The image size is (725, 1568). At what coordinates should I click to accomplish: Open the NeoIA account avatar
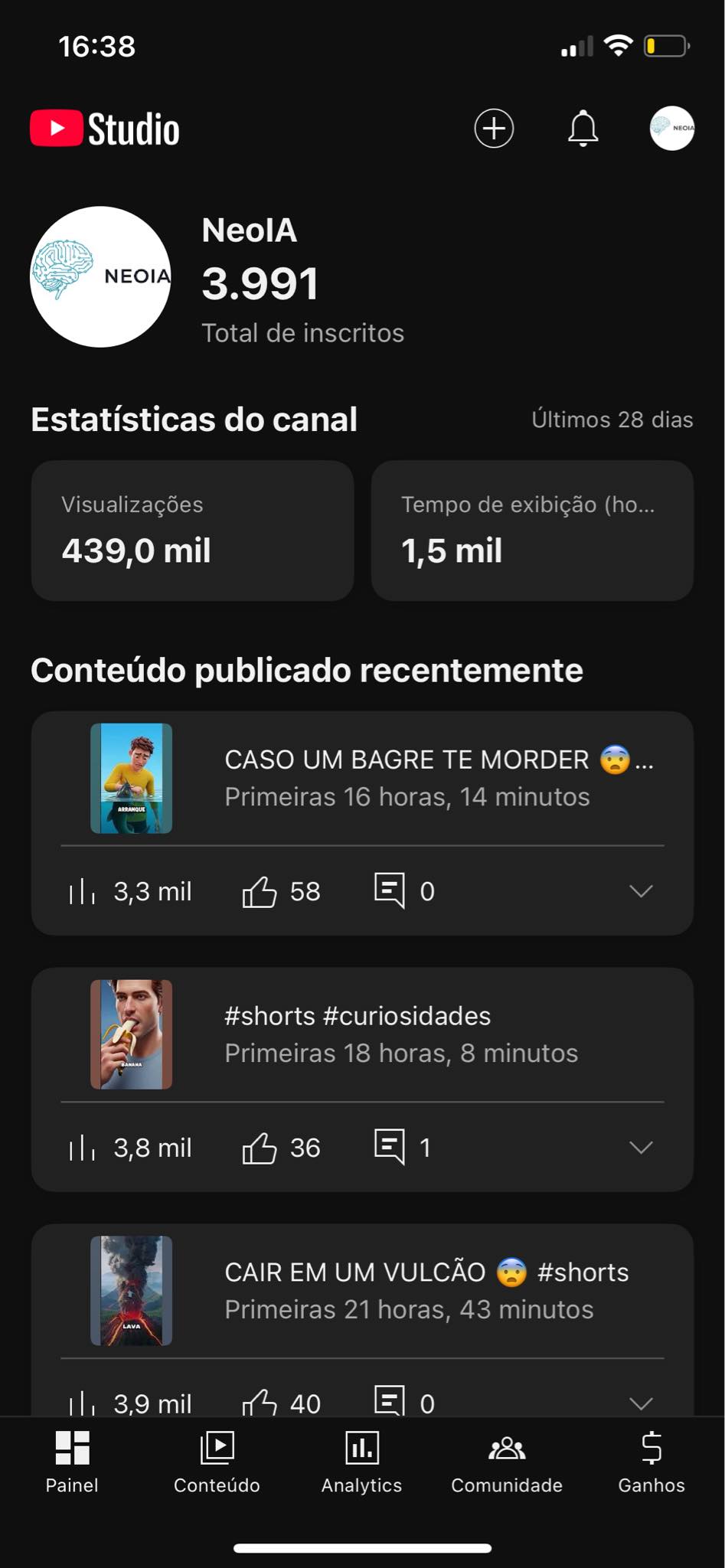[671, 128]
